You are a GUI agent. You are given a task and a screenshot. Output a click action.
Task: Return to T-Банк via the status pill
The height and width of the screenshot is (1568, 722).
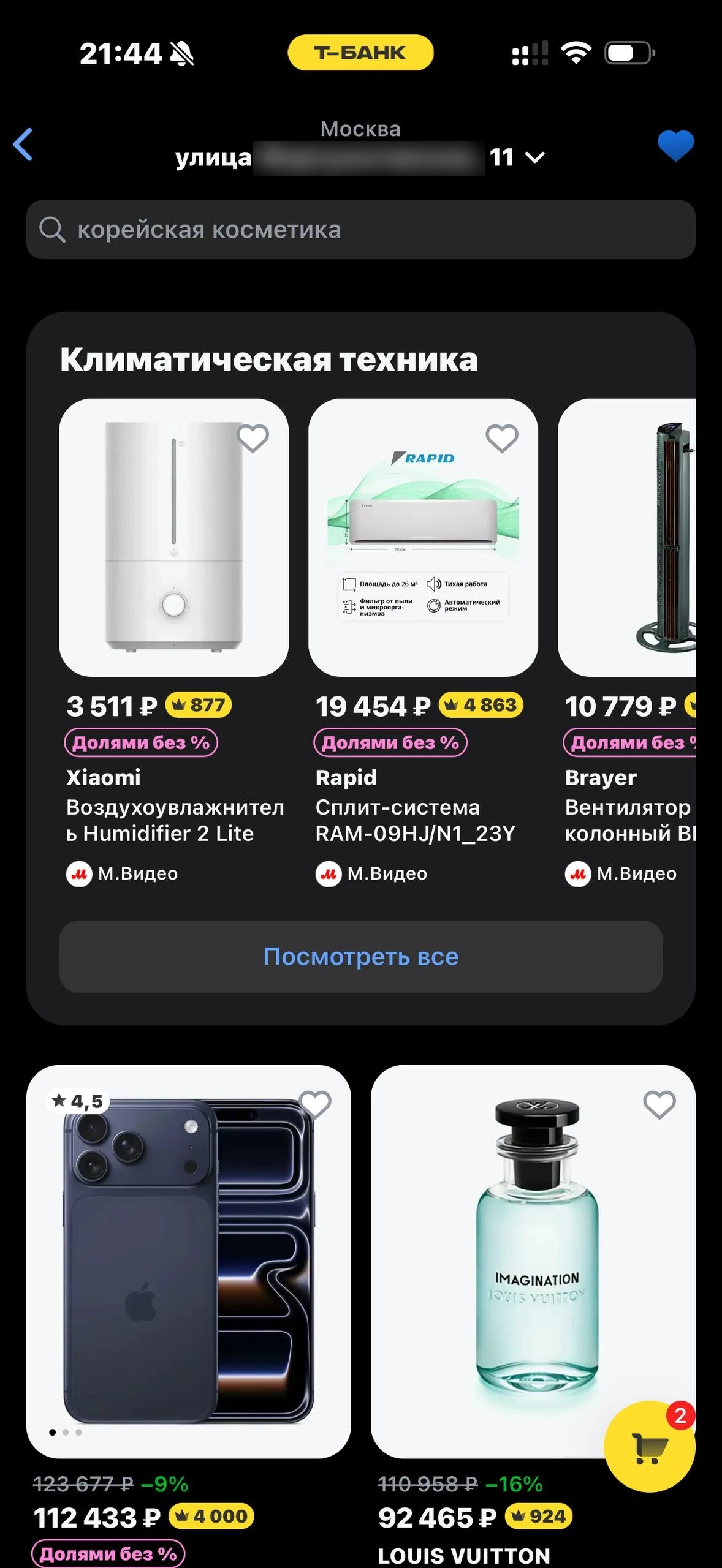pos(360,53)
